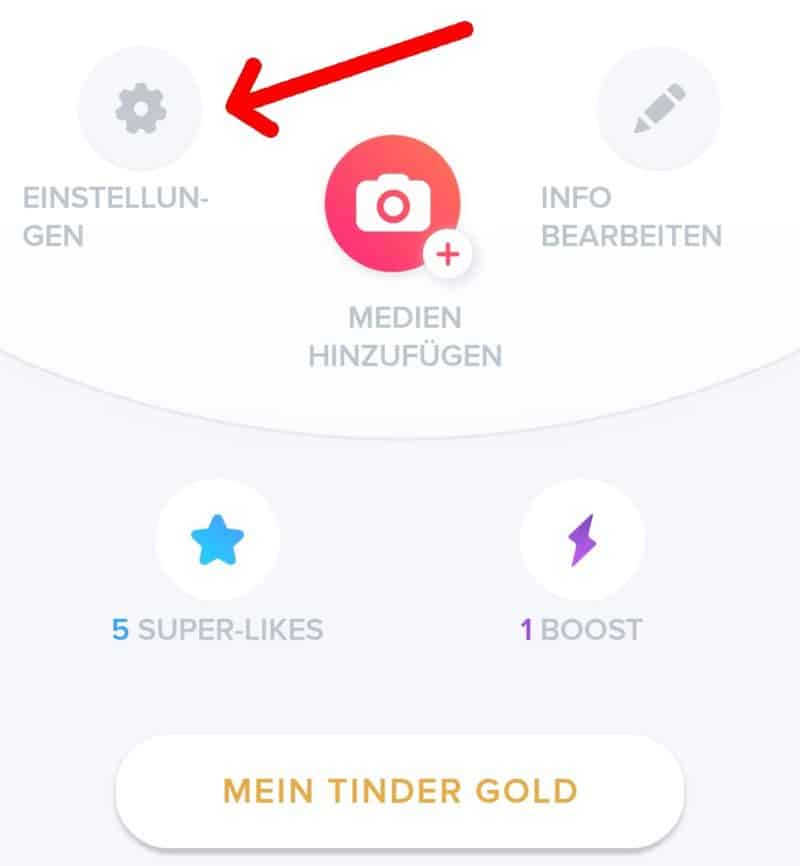
Task: Open Einstellungen via the gear icon
Action: (x=140, y=109)
